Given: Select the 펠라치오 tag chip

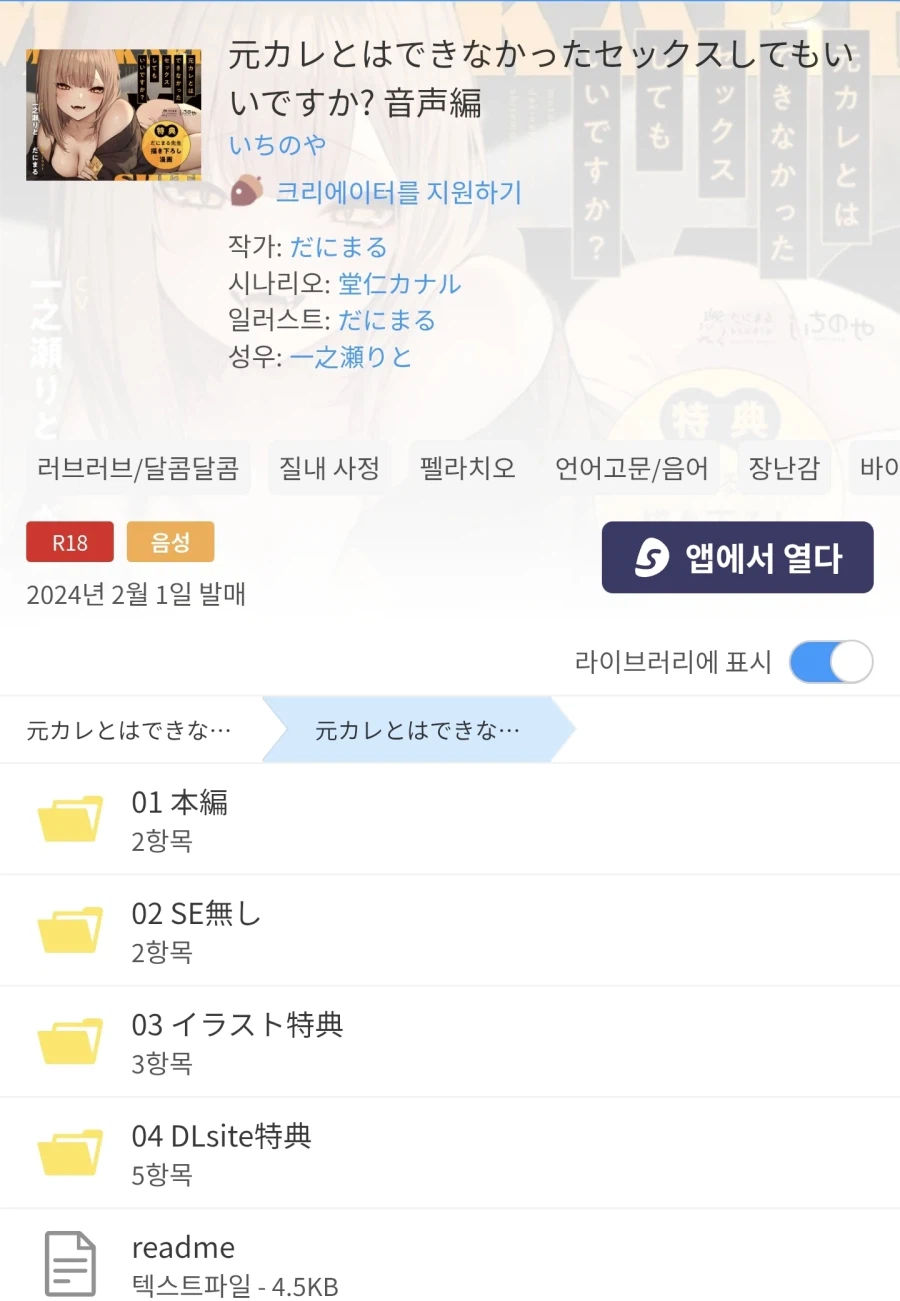Looking at the screenshot, I should pos(466,467).
